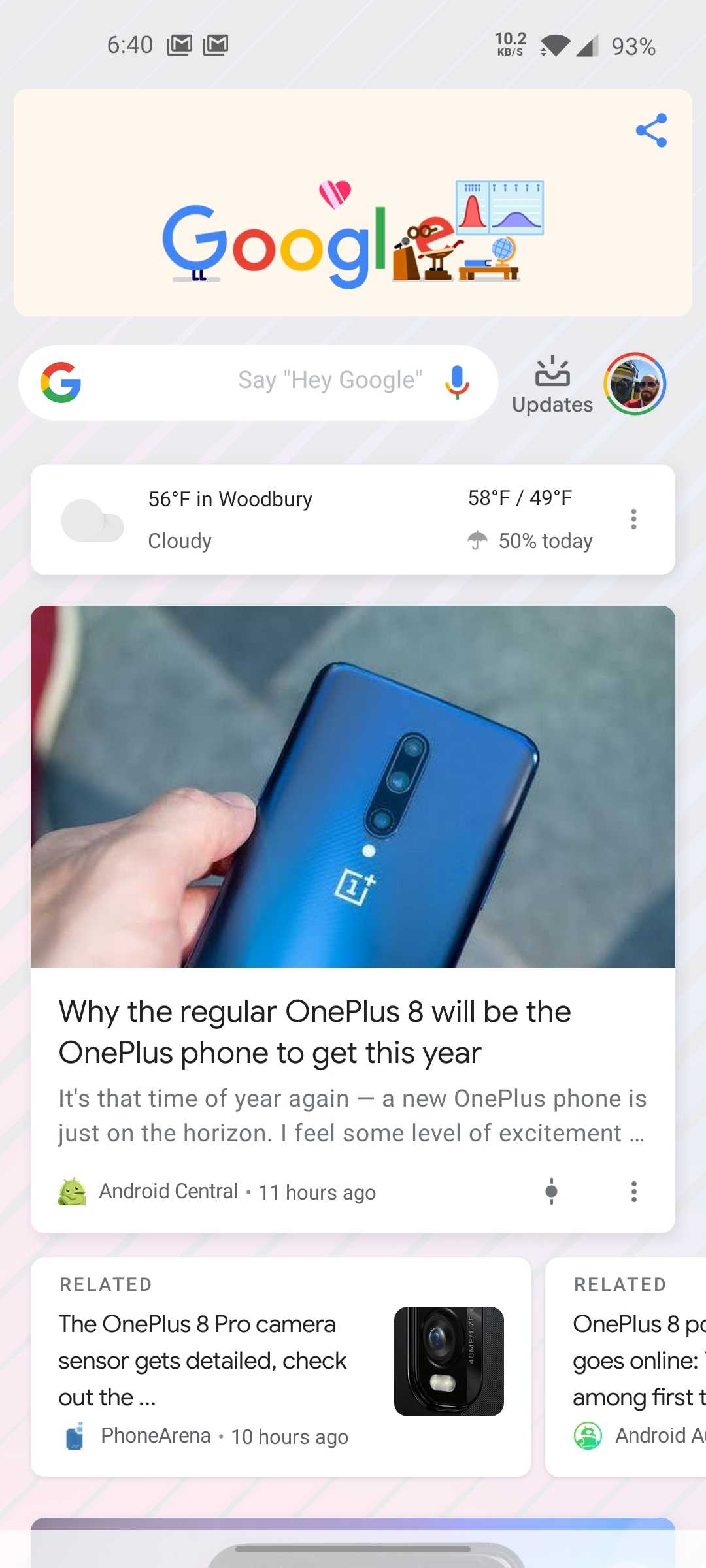This screenshot has width=706, height=1568.
Task: Open the account profile picture
Action: [x=635, y=384]
